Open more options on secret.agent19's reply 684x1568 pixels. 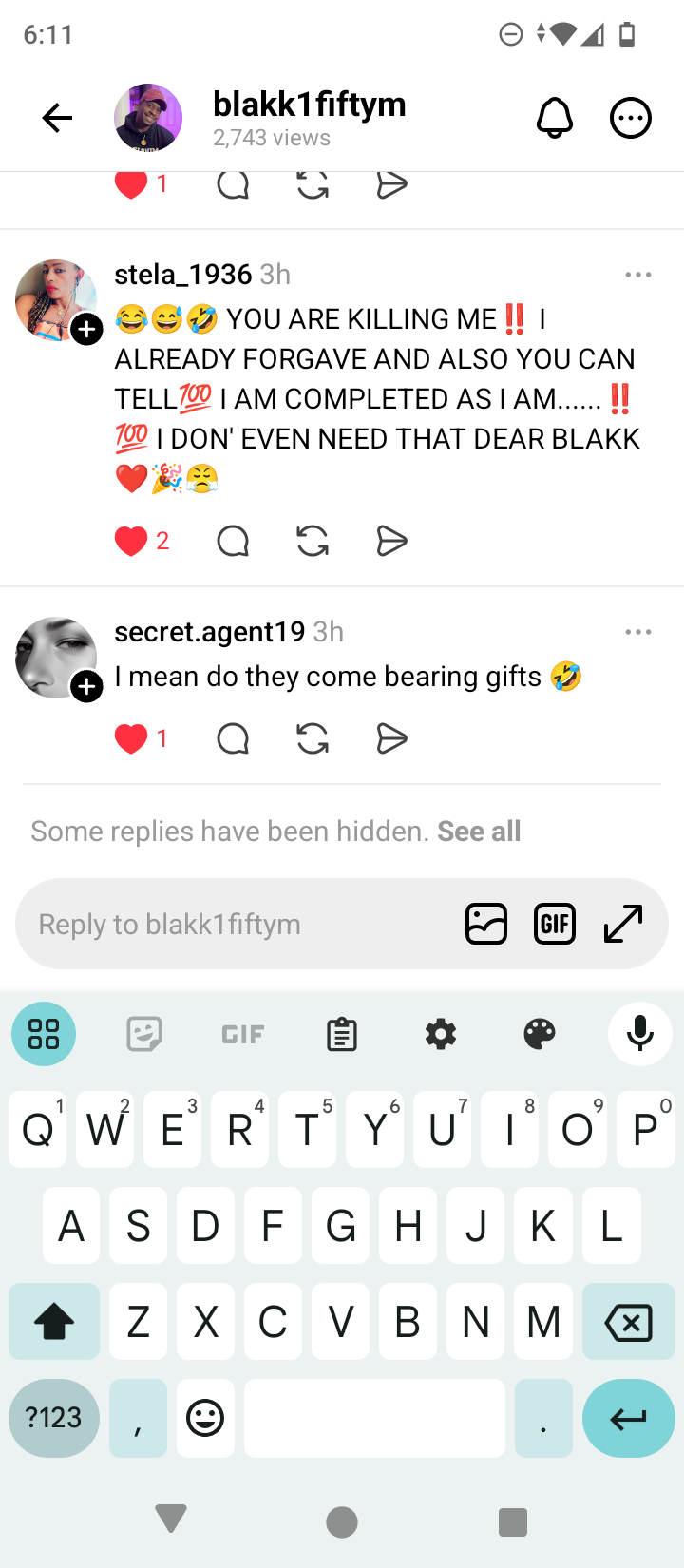click(638, 632)
